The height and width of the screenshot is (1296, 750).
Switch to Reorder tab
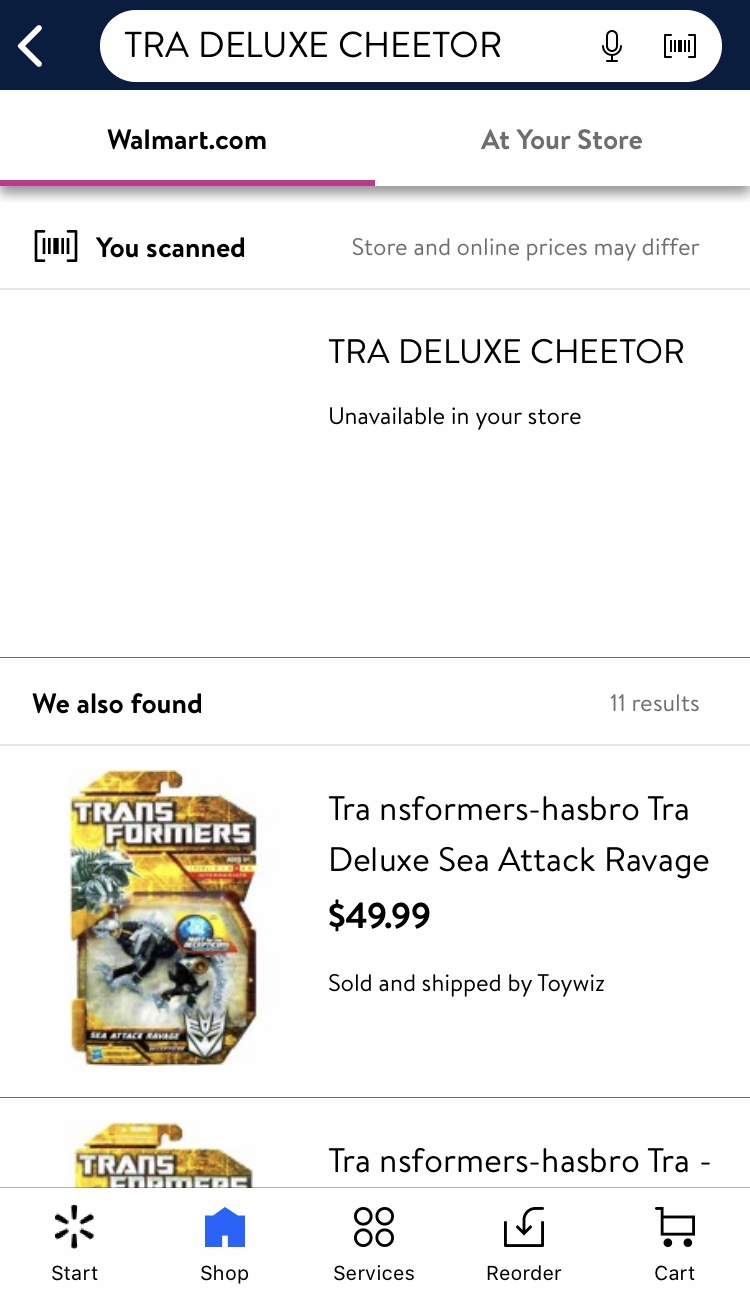point(524,1243)
